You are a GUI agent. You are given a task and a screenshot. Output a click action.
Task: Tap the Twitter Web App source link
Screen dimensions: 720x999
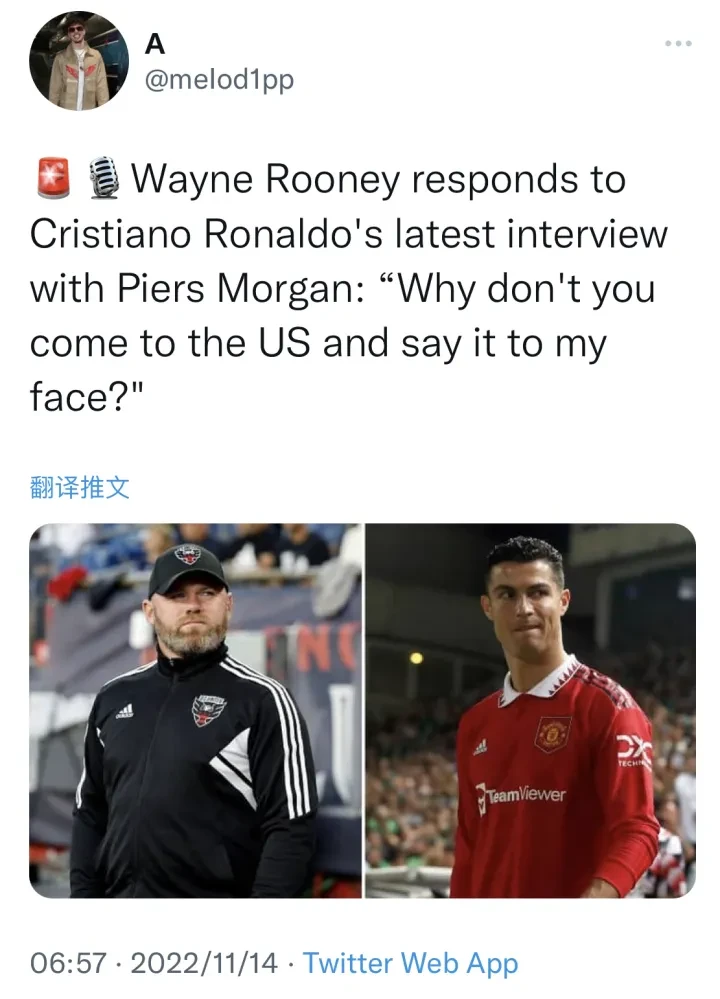coord(410,963)
